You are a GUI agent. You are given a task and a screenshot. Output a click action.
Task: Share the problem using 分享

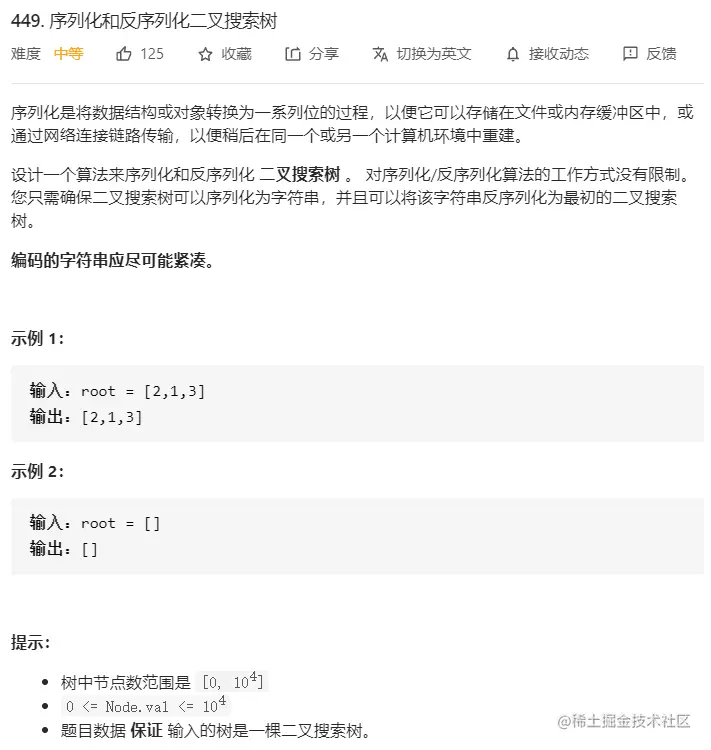coord(312,54)
